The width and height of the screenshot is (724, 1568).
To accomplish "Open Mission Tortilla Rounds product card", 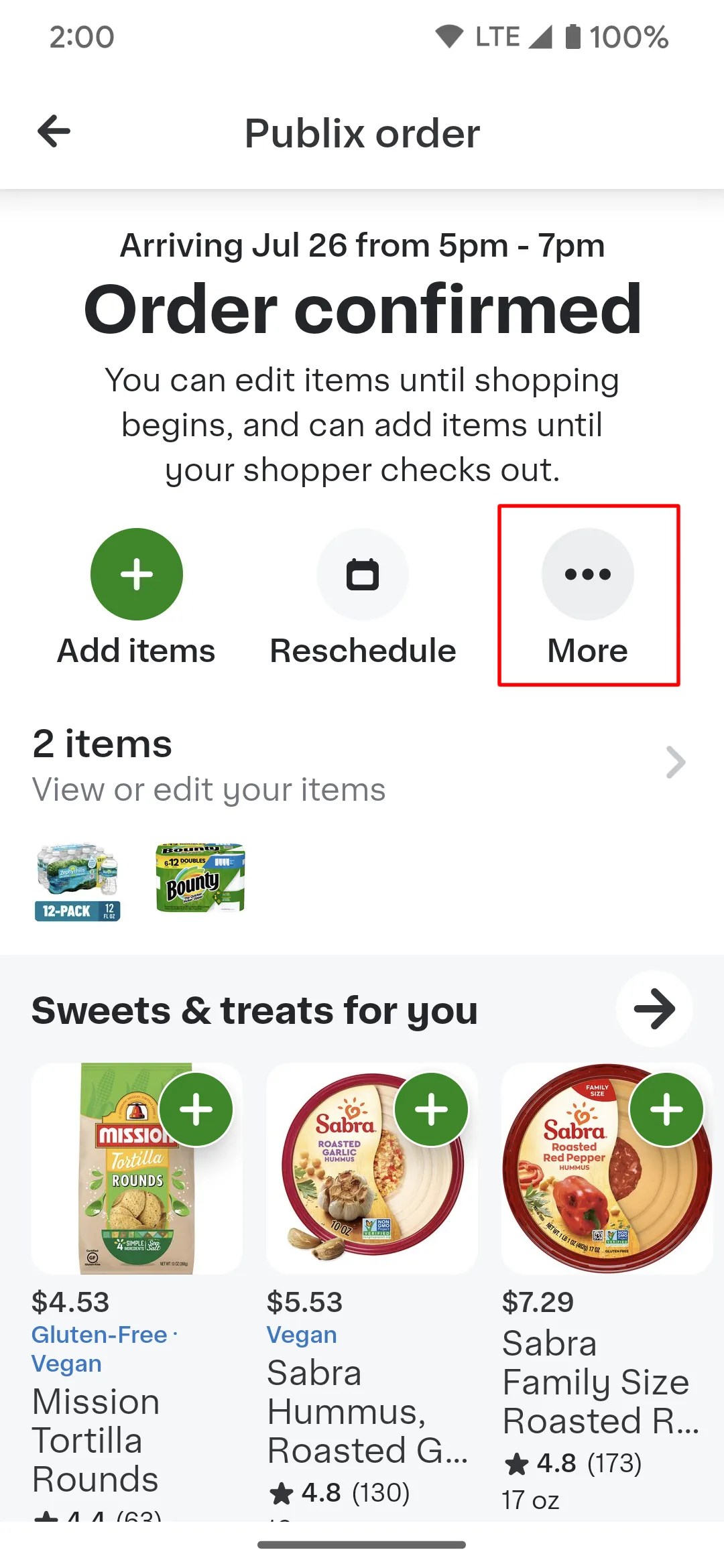I will (121, 1193).
